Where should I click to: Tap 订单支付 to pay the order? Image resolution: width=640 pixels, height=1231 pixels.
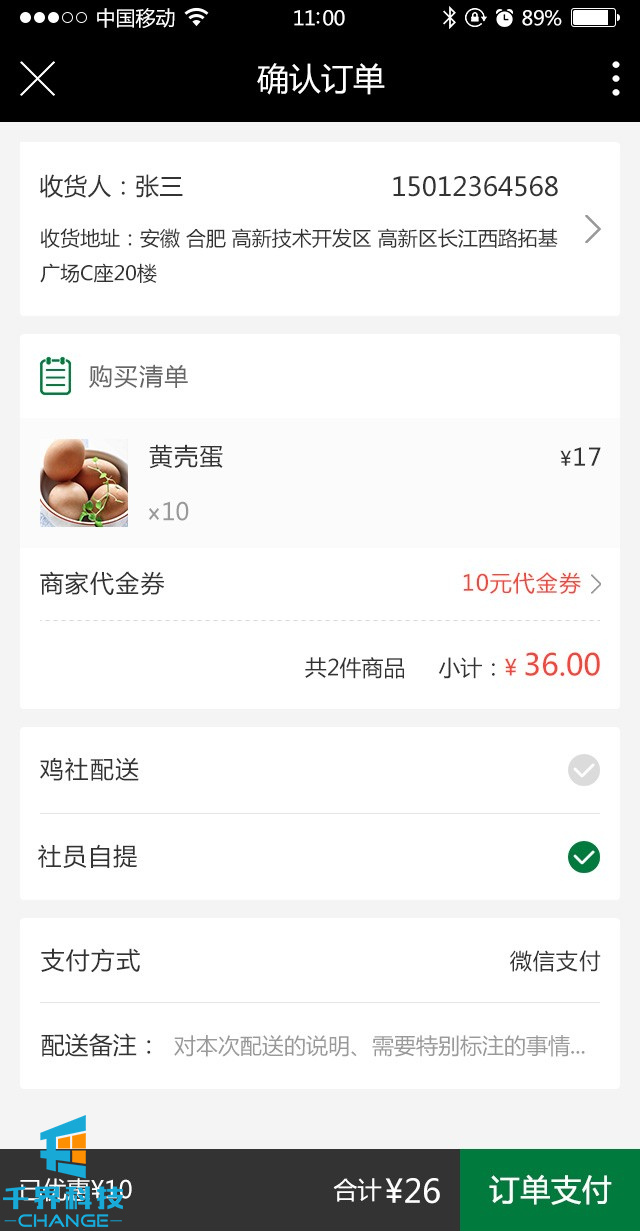coord(549,1190)
